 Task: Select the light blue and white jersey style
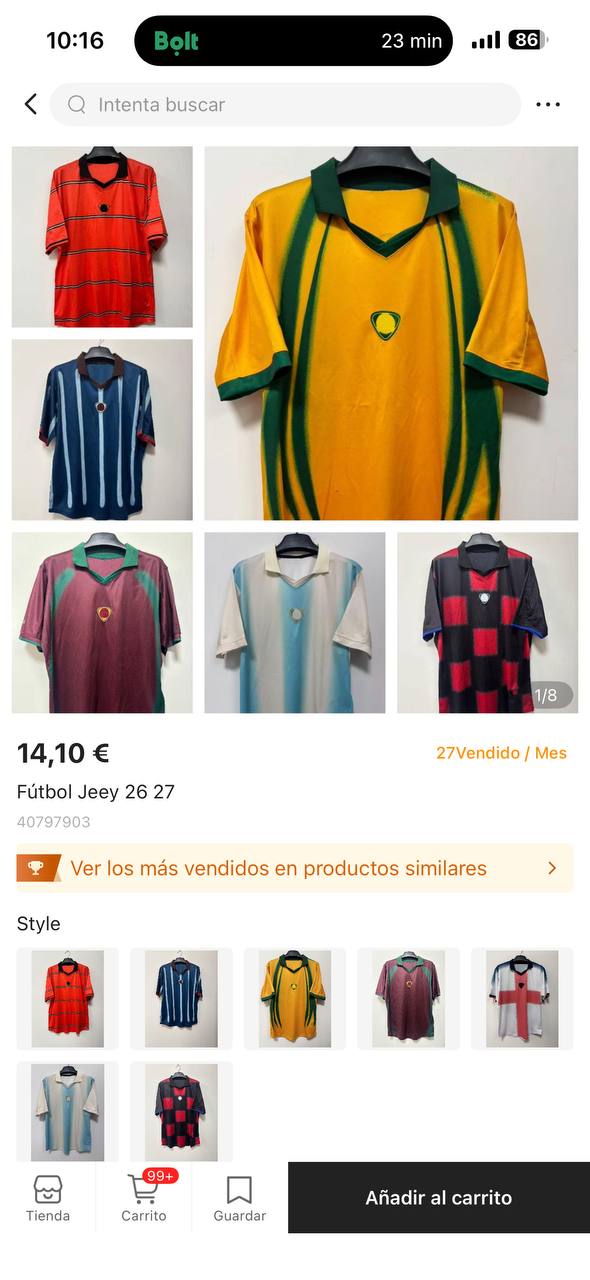[68, 1112]
